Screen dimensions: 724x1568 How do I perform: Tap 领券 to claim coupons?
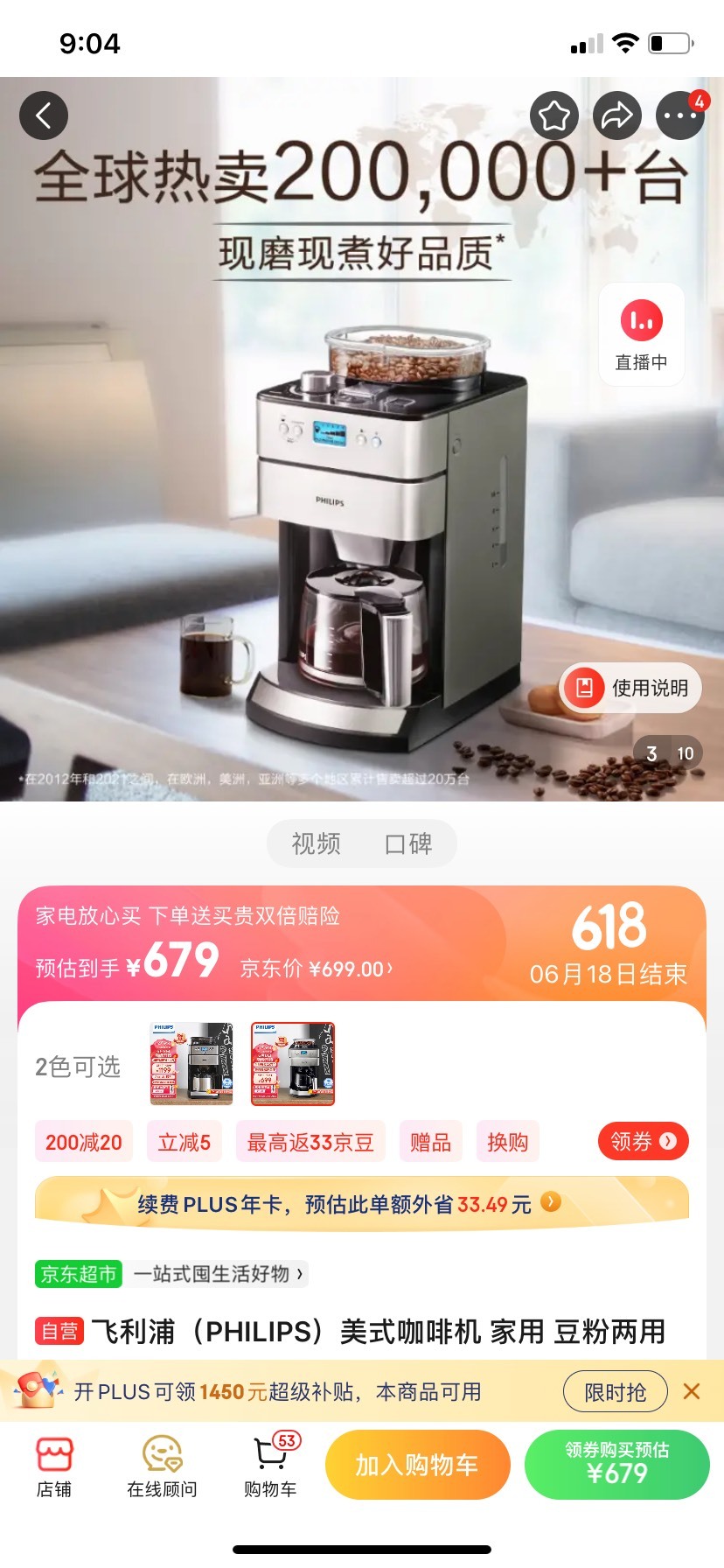coord(644,1141)
